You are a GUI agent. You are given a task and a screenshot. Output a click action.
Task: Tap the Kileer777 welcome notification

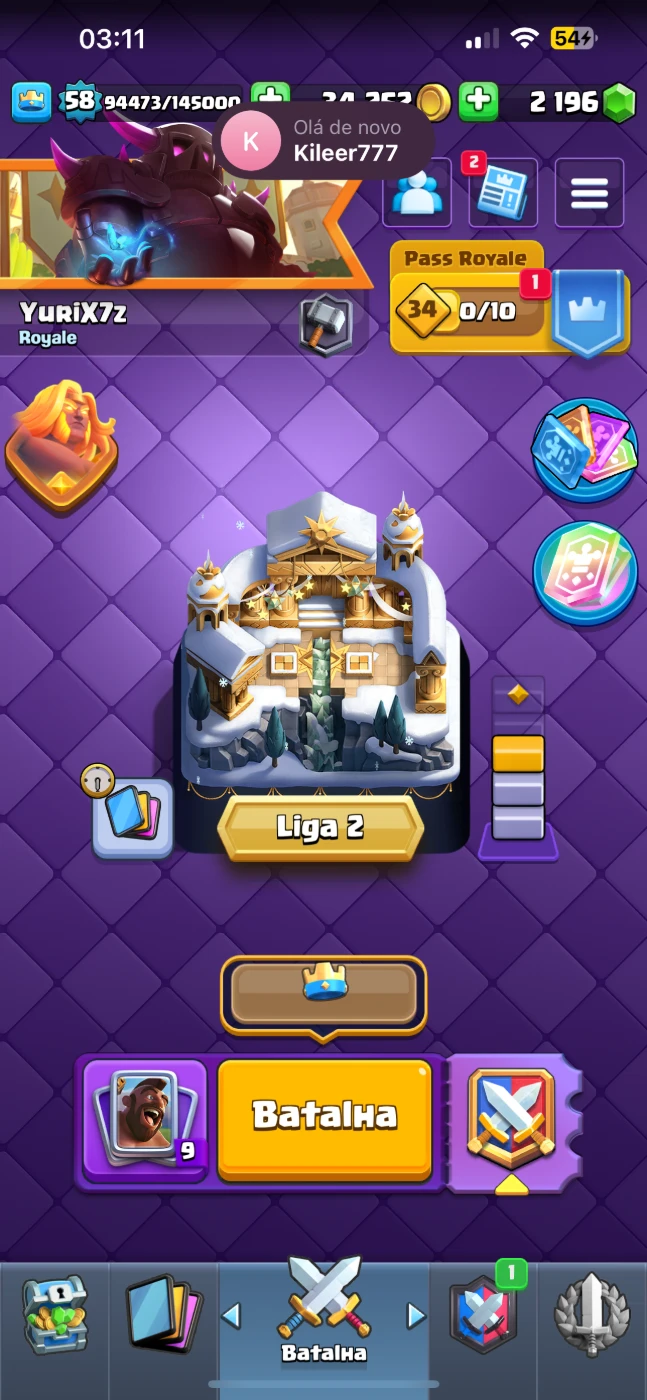(324, 141)
